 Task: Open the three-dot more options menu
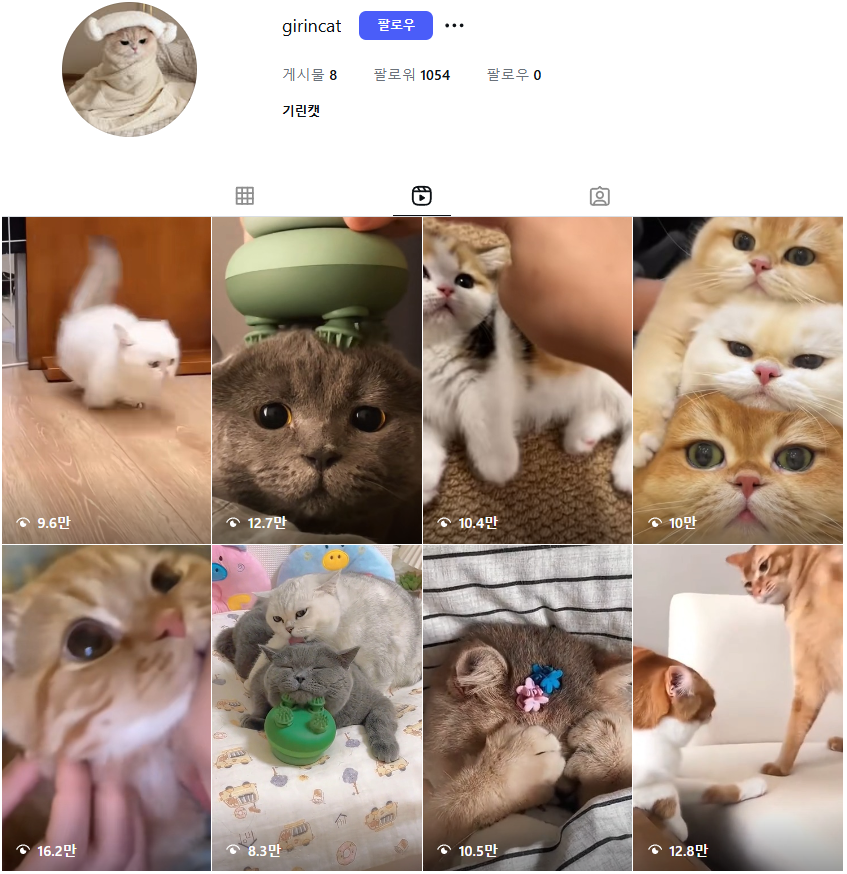click(x=454, y=26)
